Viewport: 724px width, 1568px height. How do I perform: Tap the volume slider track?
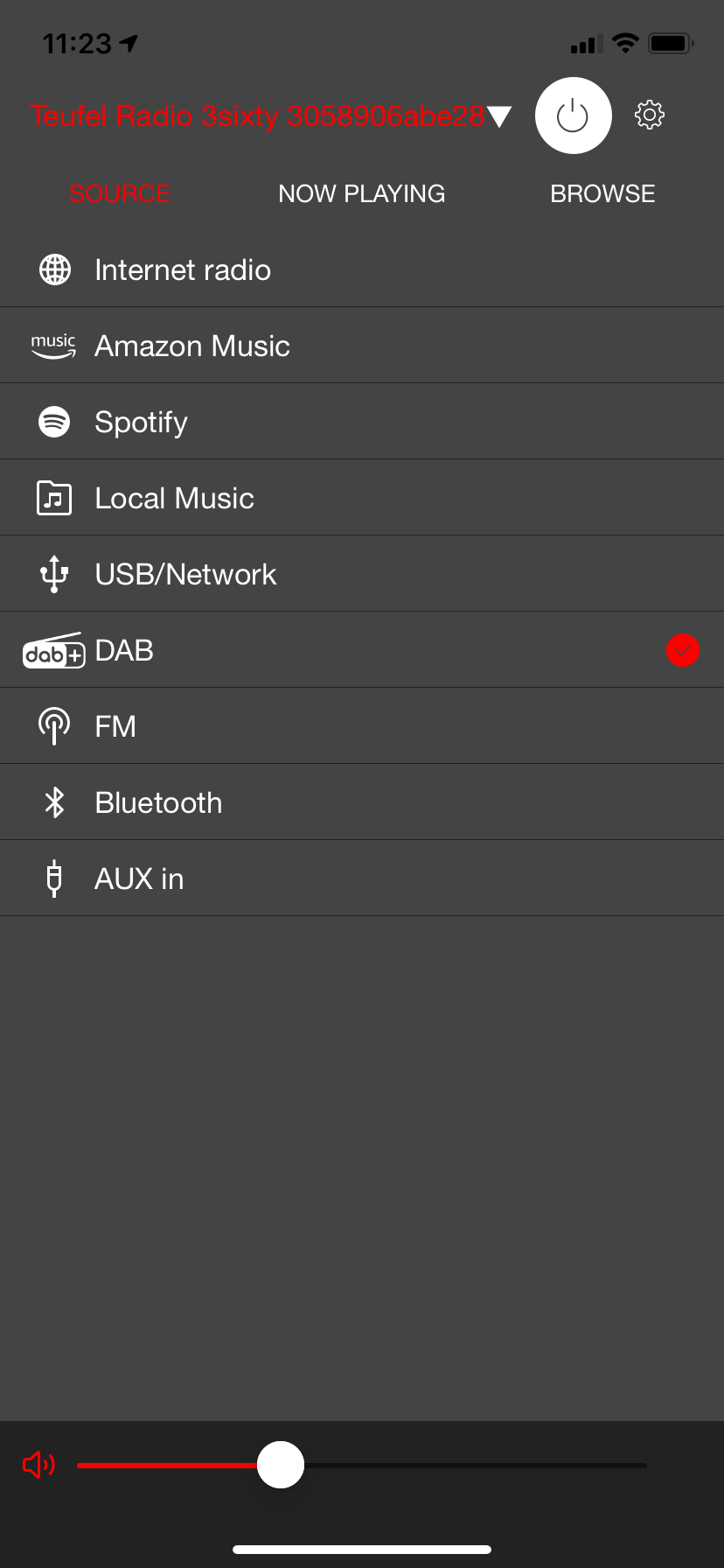pos(362,1465)
